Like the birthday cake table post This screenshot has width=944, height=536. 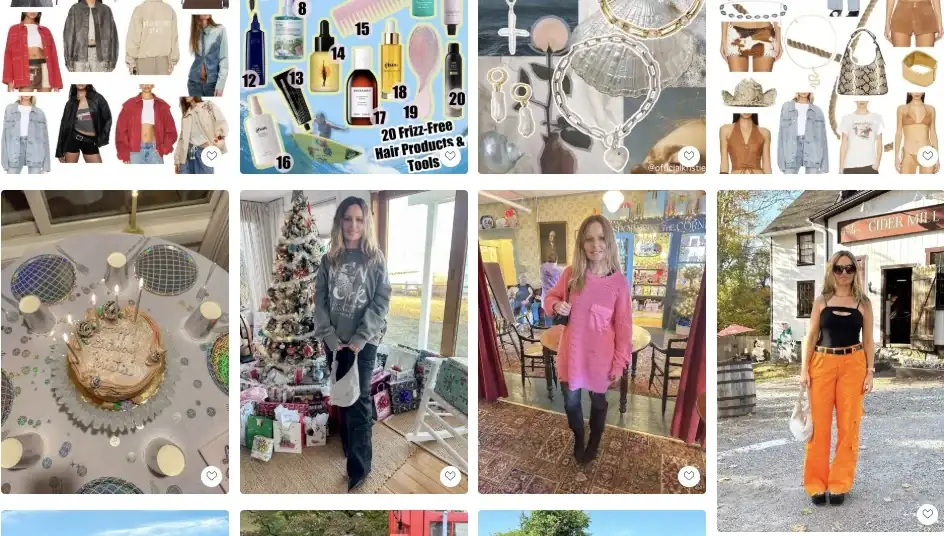tap(211, 477)
